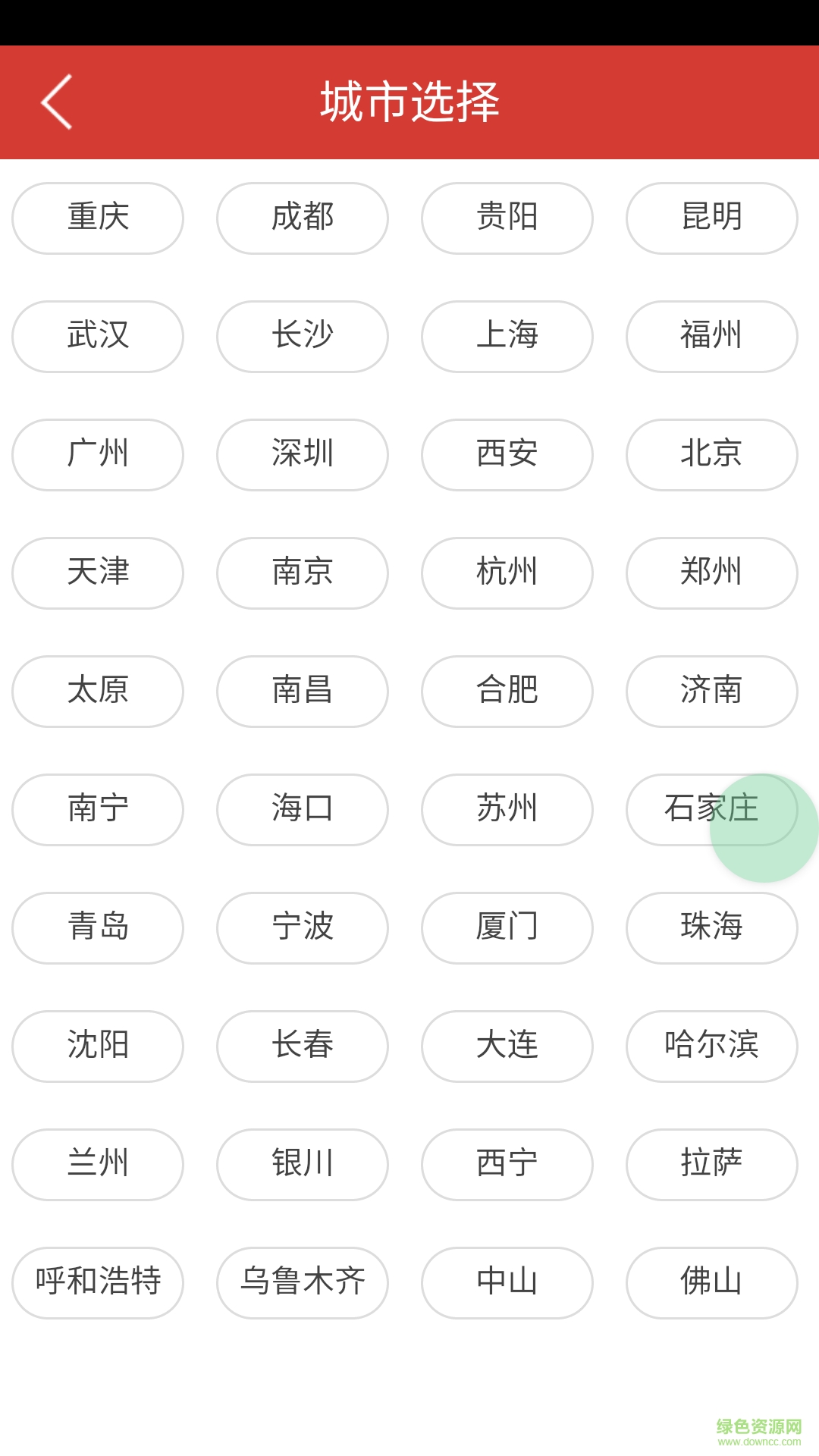Viewport: 819px width, 1456px height.
Task: Select 重庆 as your city
Action: [x=97, y=218]
